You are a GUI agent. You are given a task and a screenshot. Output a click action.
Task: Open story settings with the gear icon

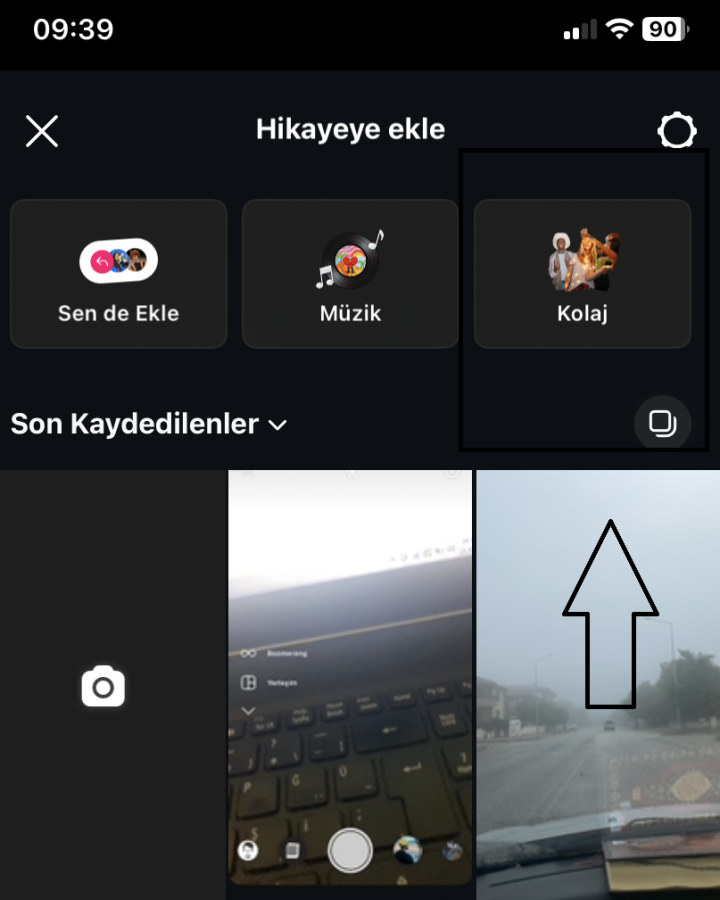point(677,130)
